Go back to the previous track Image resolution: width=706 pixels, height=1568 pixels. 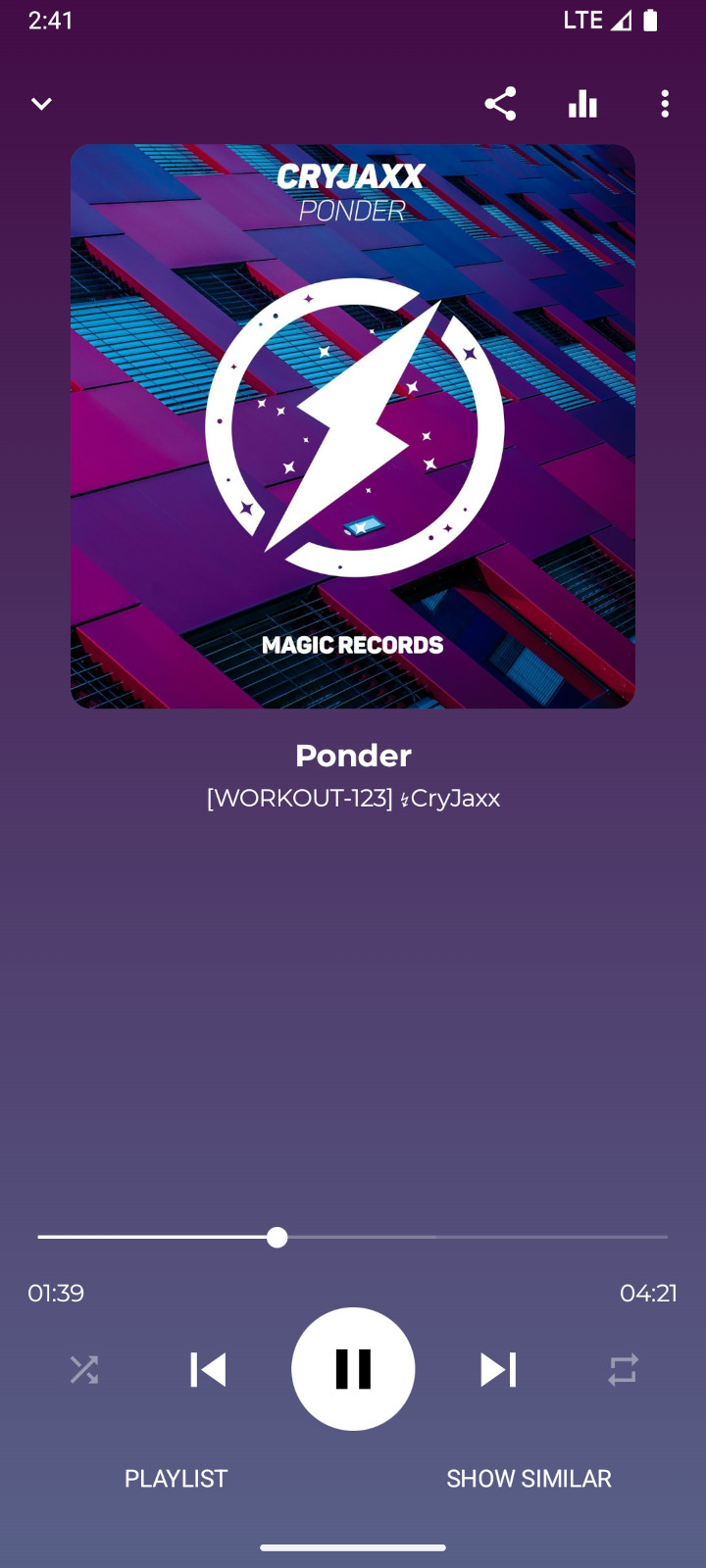[x=208, y=1369]
